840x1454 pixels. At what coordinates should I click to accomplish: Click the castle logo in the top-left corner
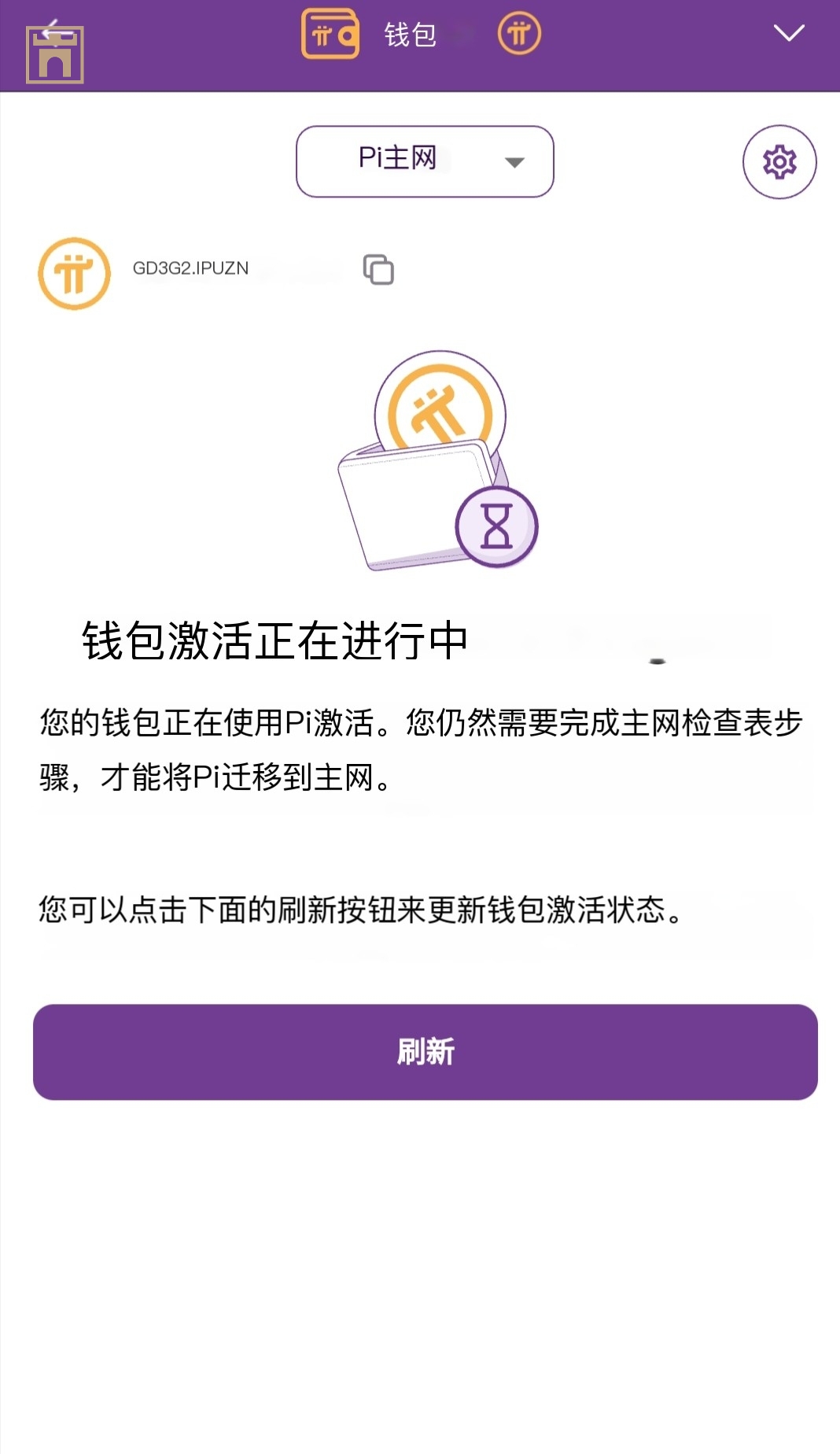pyautogui.click(x=53, y=57)
